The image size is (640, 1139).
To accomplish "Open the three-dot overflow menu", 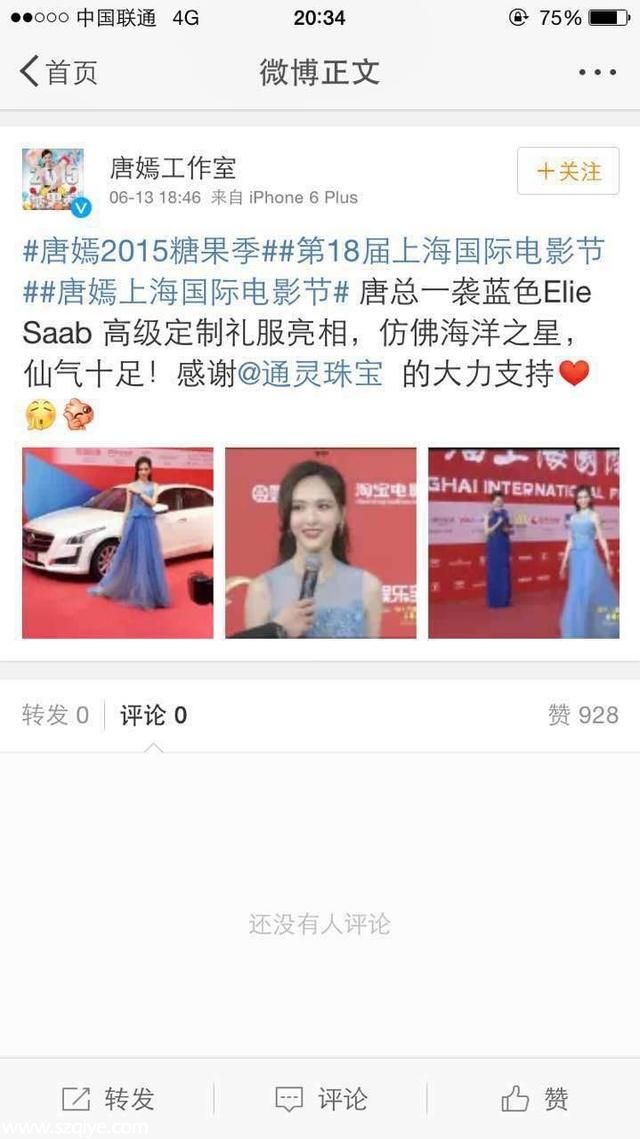I will [597, 72].
